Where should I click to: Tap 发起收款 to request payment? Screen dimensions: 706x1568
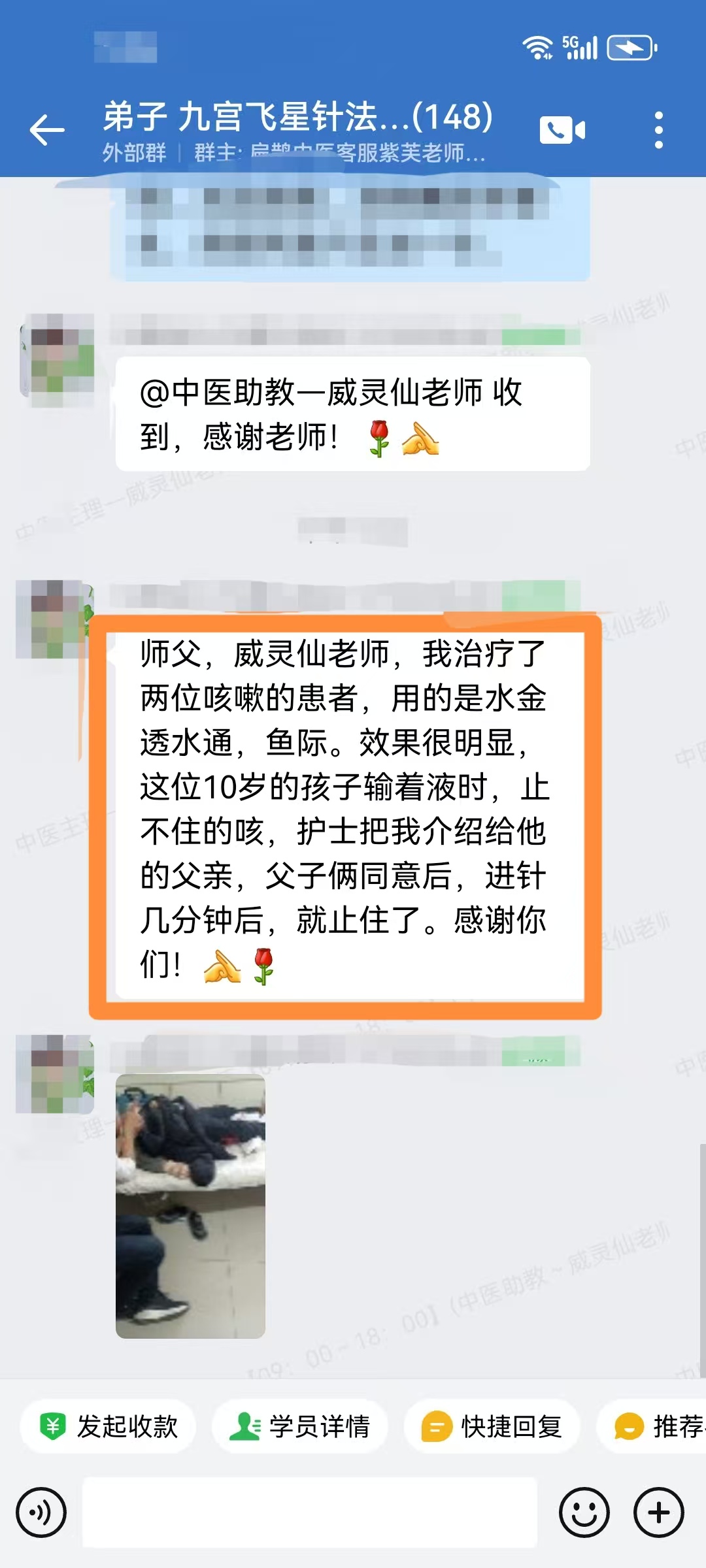pos(109,1426)
